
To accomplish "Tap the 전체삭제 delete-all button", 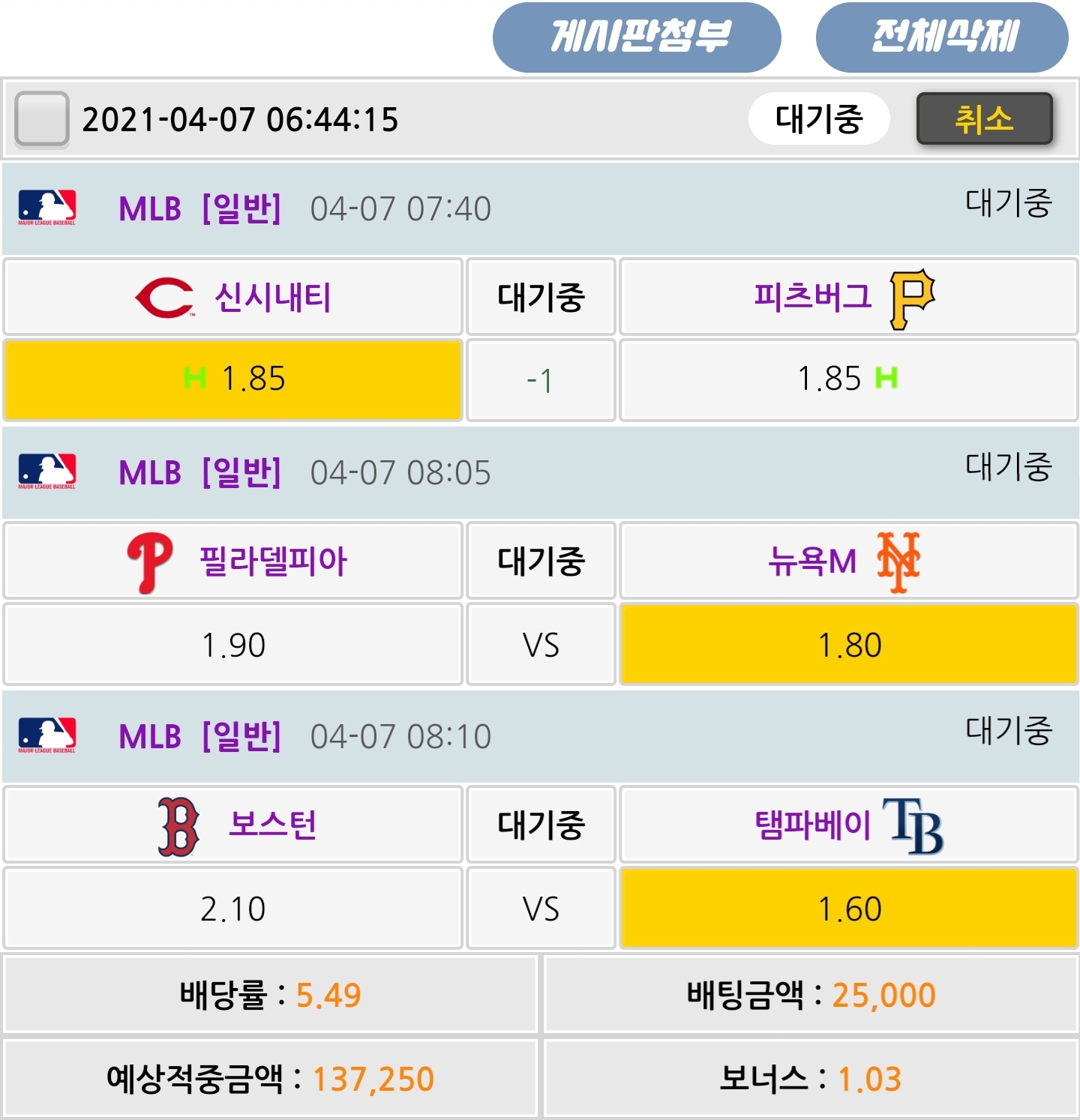I will tap(942, 37).
